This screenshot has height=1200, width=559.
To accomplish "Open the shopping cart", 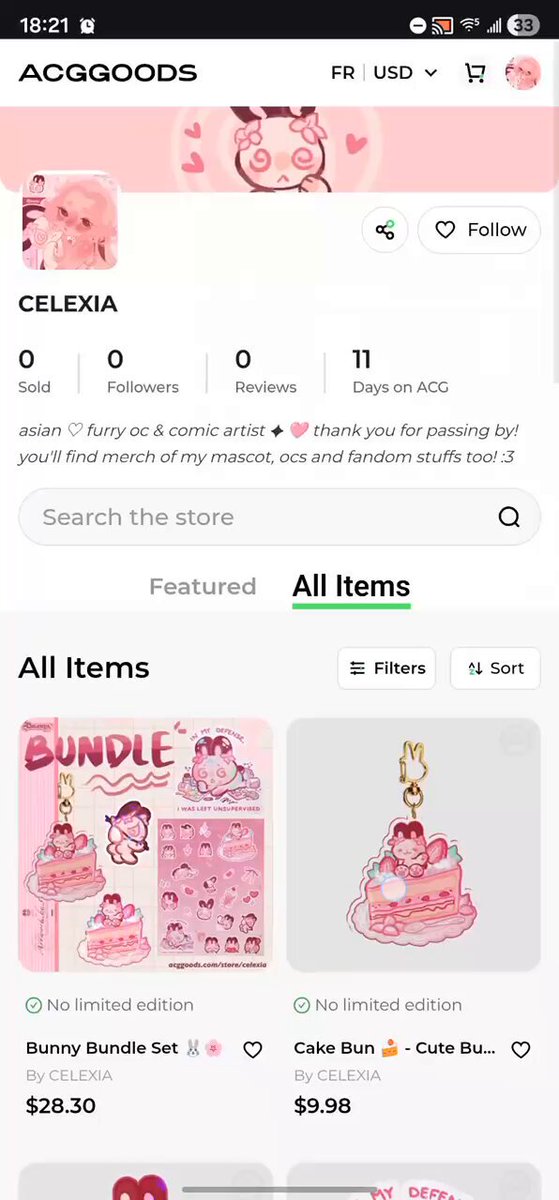I will click(475, 73).
